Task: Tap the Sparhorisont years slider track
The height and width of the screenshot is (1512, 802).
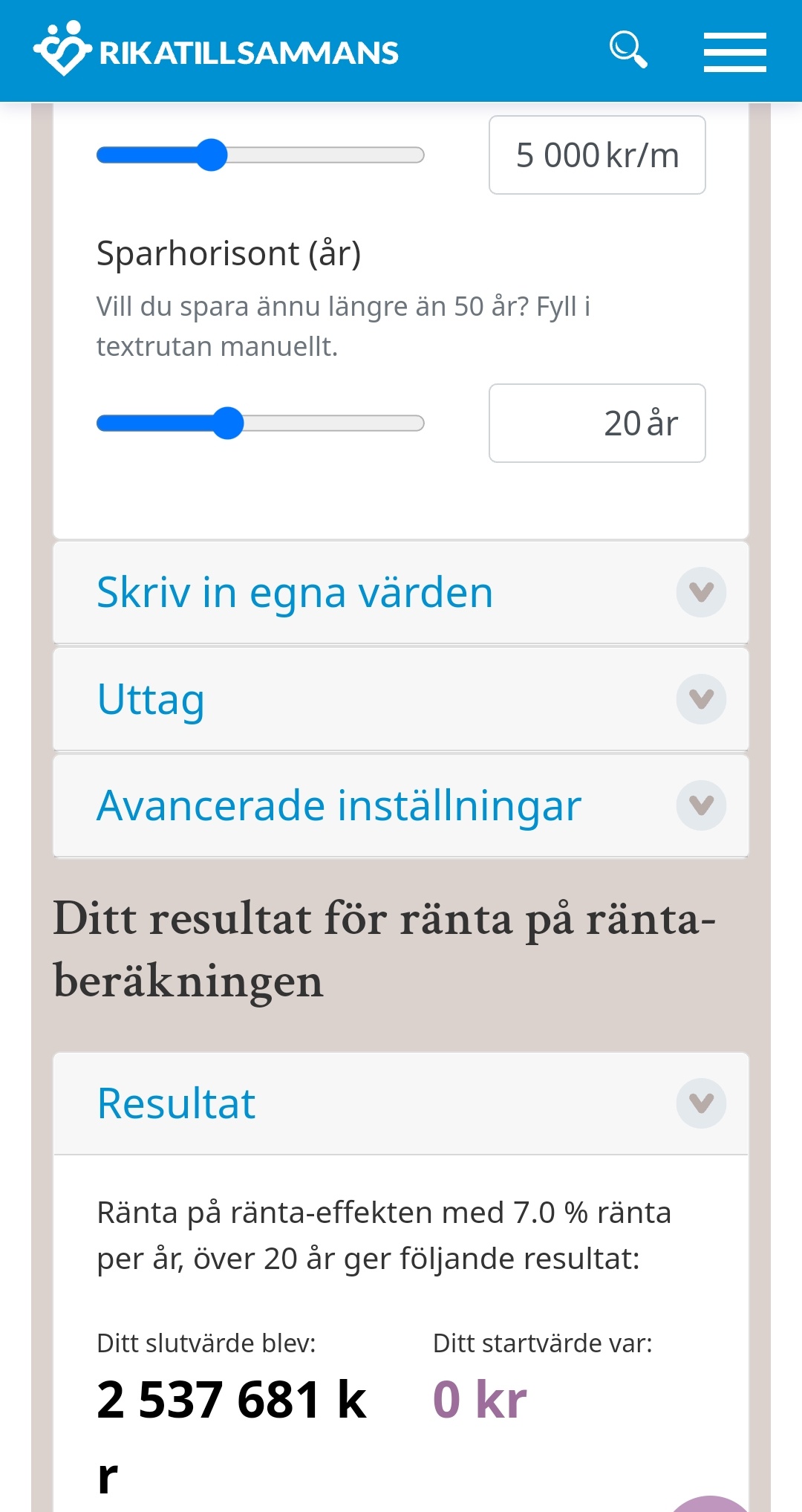Action: pyautogui.click(x=260, y=423)
